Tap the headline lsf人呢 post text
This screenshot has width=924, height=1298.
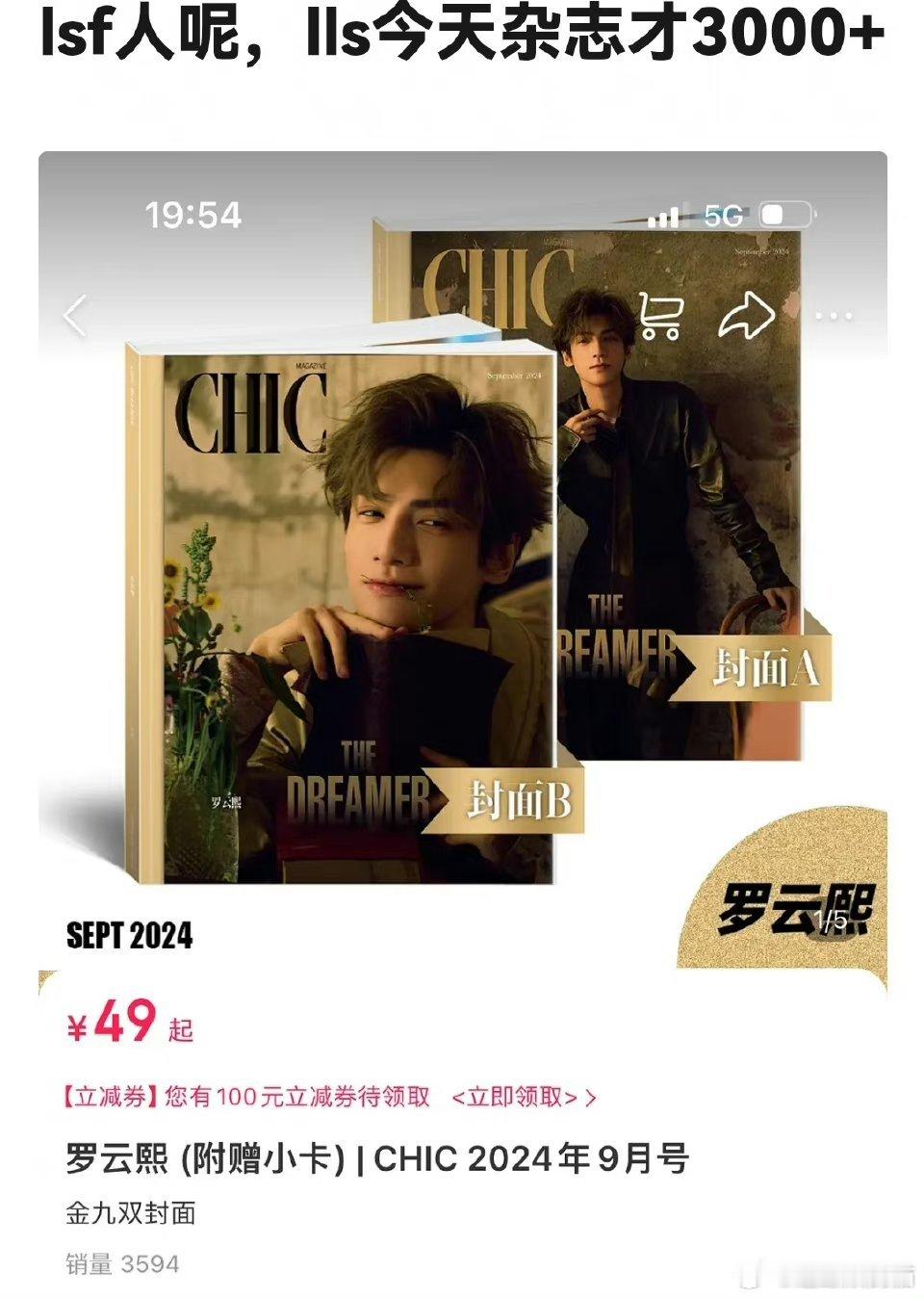(462, 37)
